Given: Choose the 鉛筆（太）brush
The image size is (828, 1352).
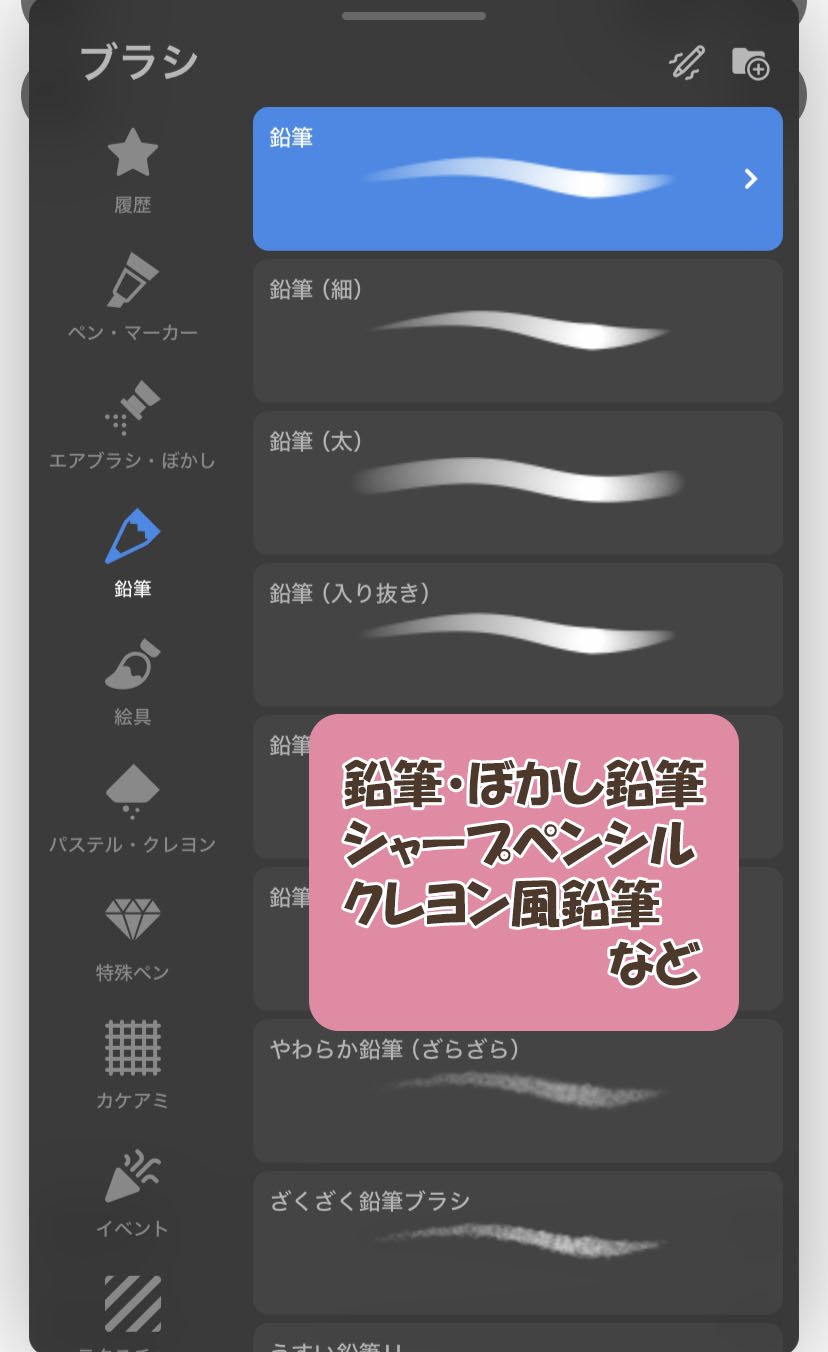Looking at the screenshot, I should tap(517, 483).
